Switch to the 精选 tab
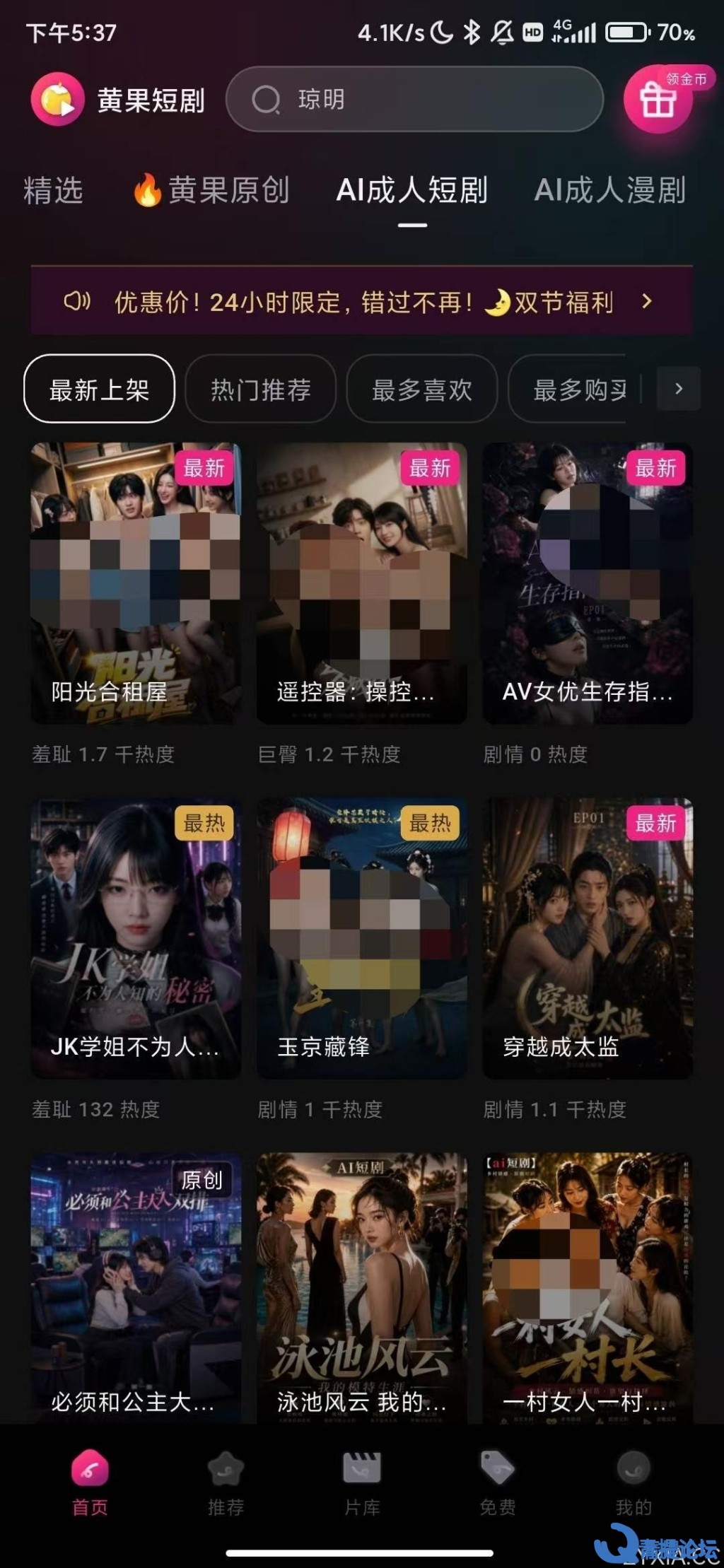724x1568 pixels. click(x=54, y=190)
